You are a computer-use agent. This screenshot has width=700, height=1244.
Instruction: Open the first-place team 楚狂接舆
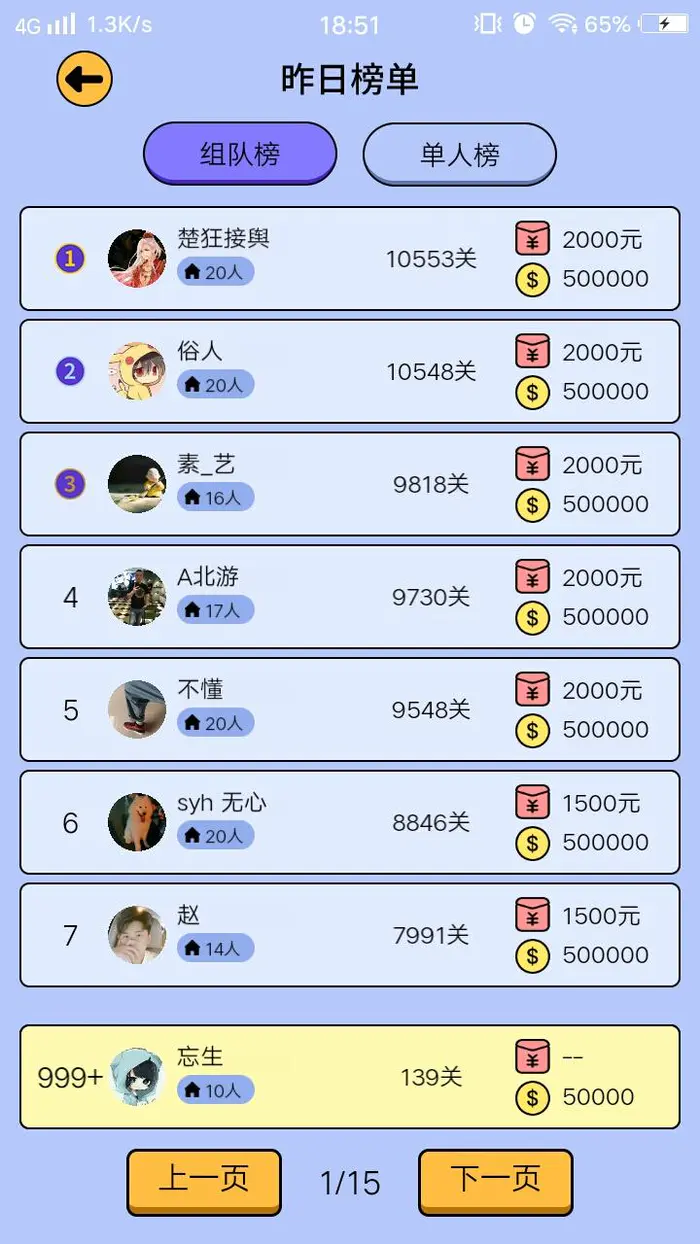[x=349, y=259]
